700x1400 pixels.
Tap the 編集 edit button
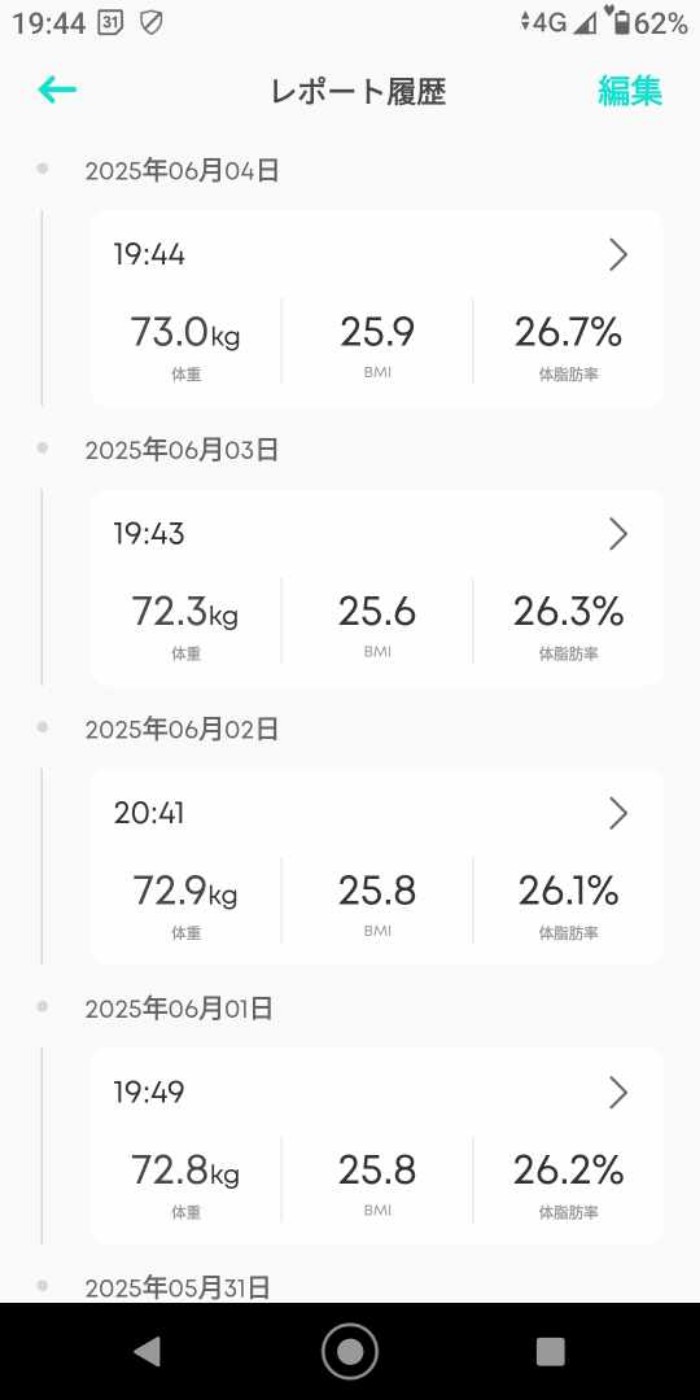click(629, 91)
